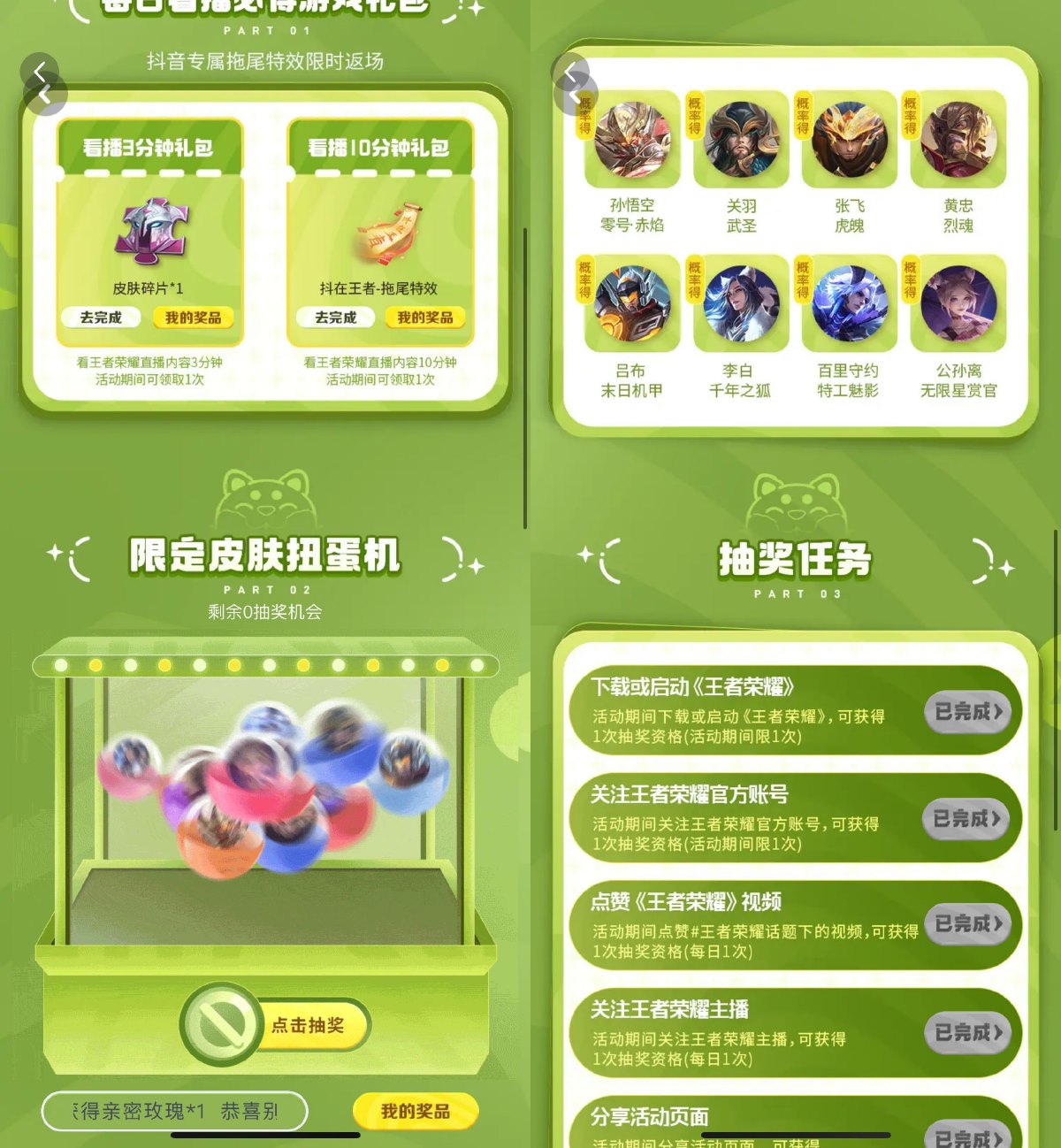Tap 已完成 on the 下载或启动《王者荣耀》 task
The image size is (1061, 1148).
point(968,712)
